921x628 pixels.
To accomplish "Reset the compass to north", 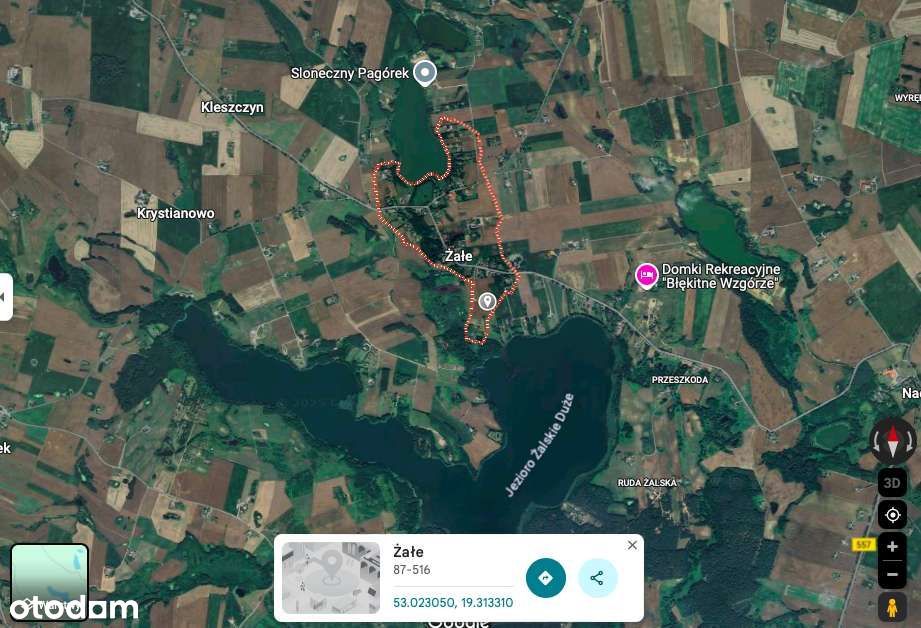I will click(x=892, y=440).
